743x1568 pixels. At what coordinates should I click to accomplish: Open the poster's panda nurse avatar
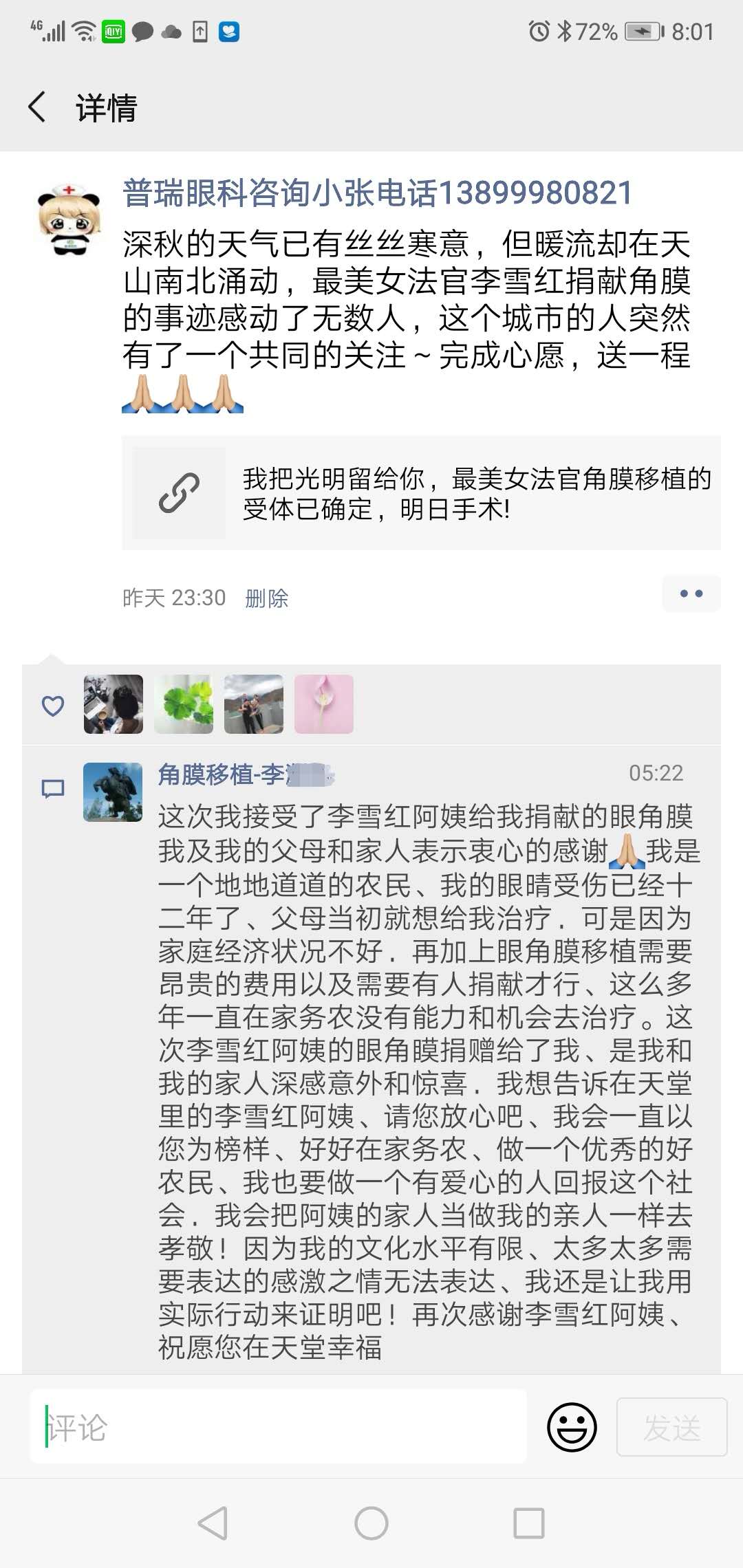[x=69, y=219]
